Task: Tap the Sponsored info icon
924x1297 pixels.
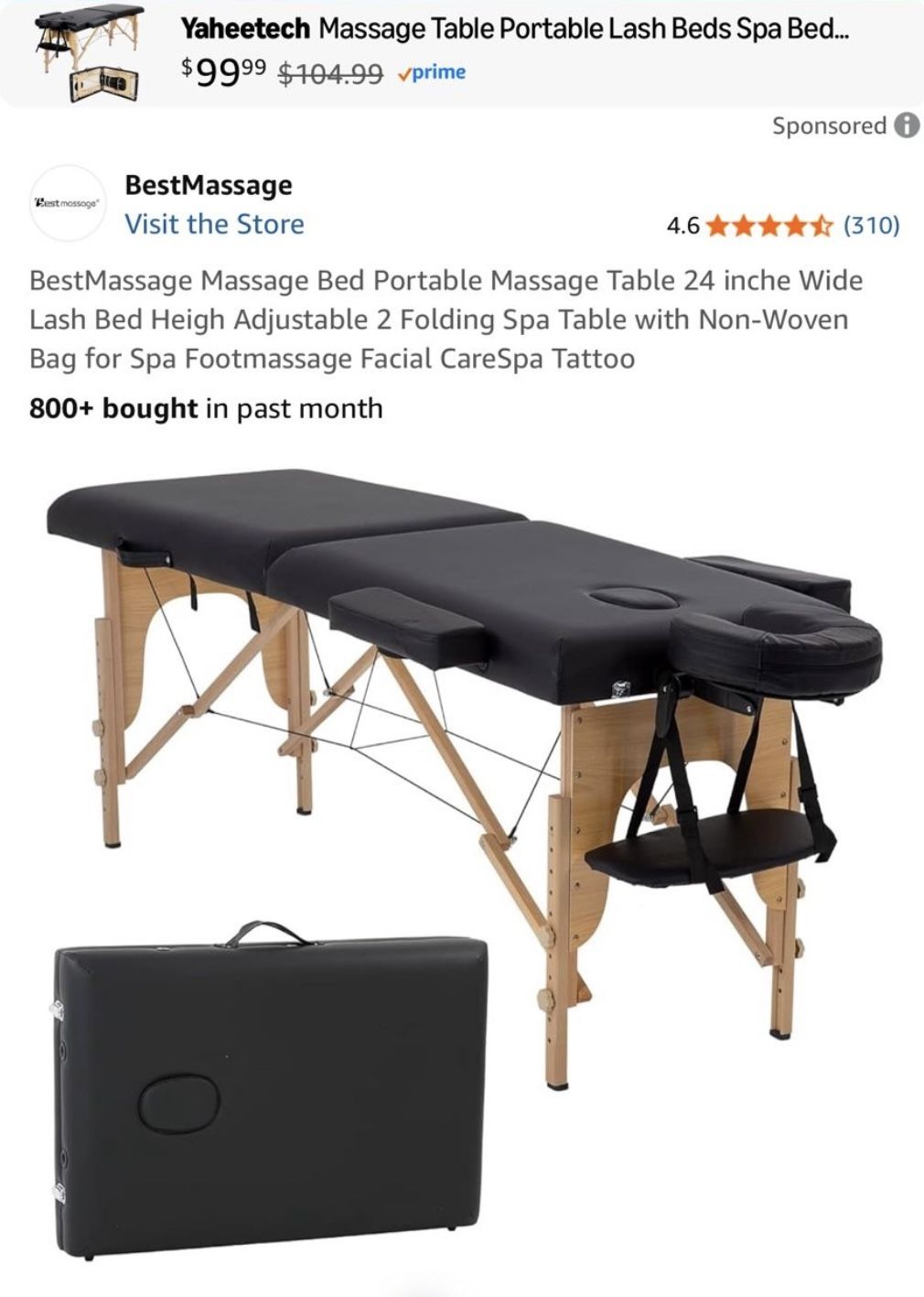Action: click(x=906, y=125)
